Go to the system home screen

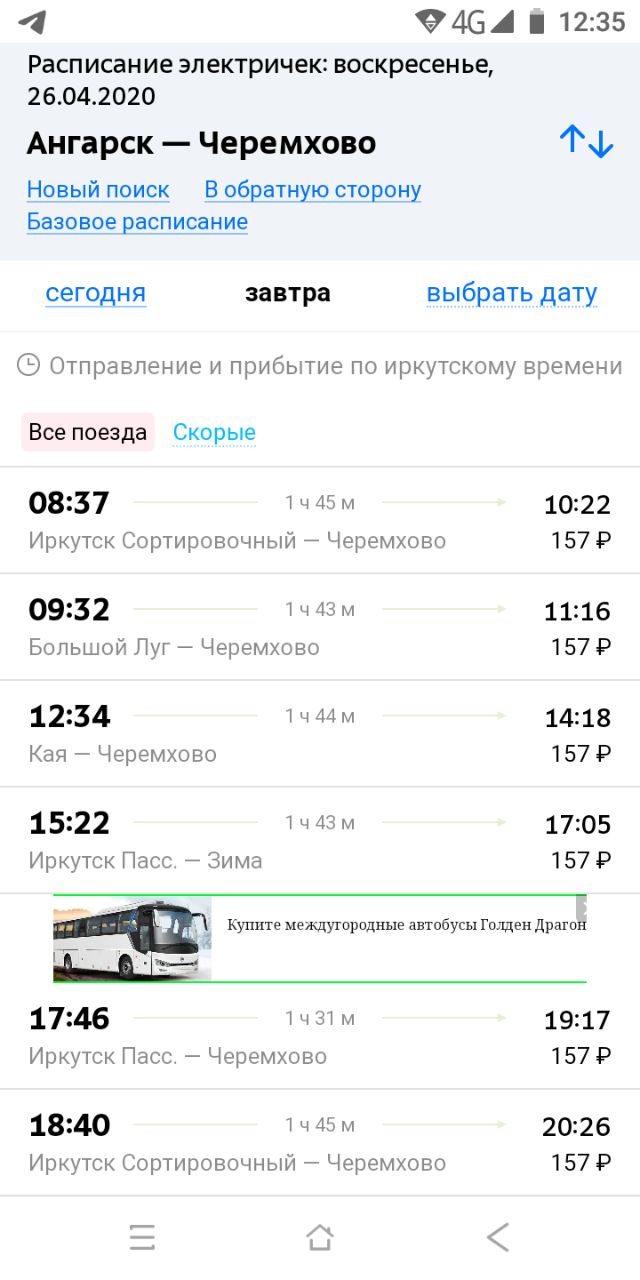[x=319, y=1238]
